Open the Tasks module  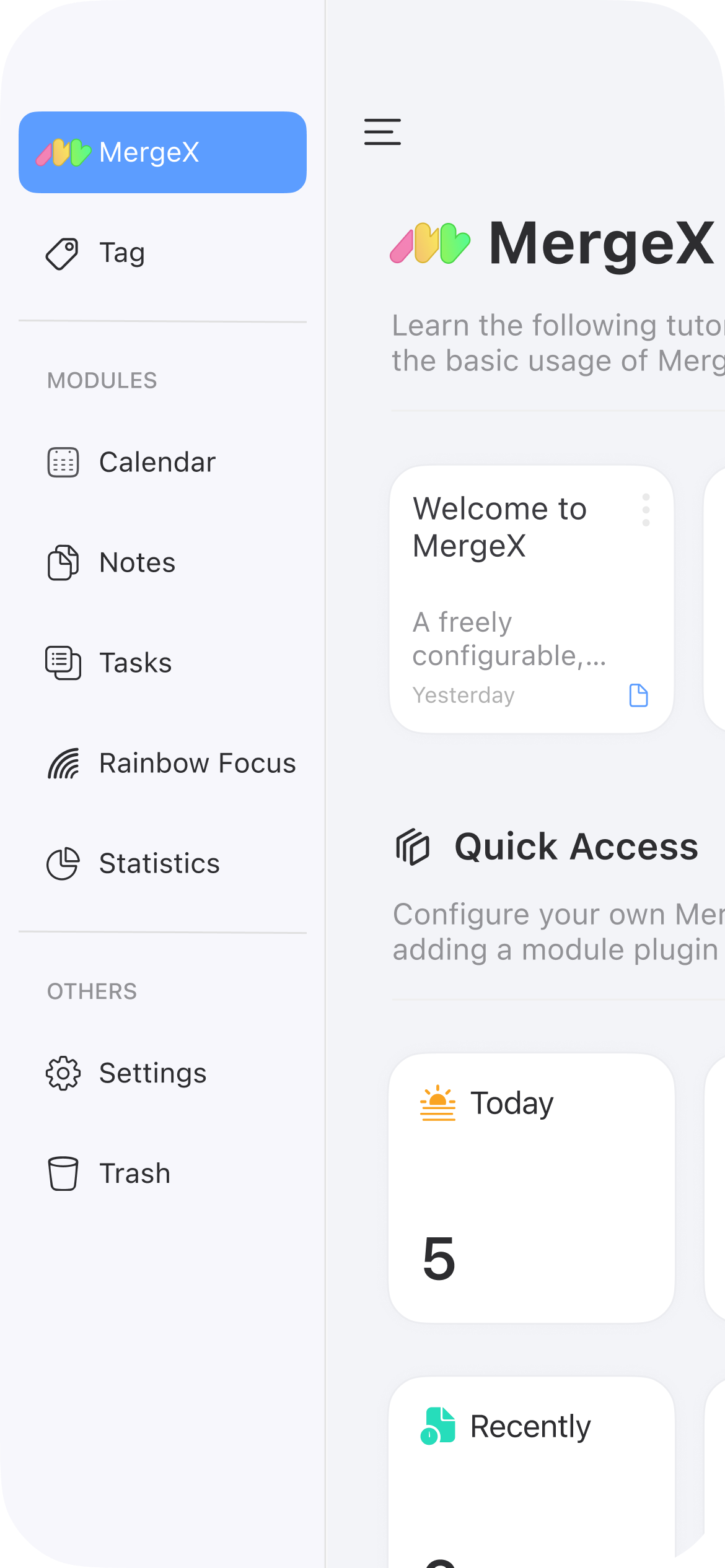pos(162,663)
